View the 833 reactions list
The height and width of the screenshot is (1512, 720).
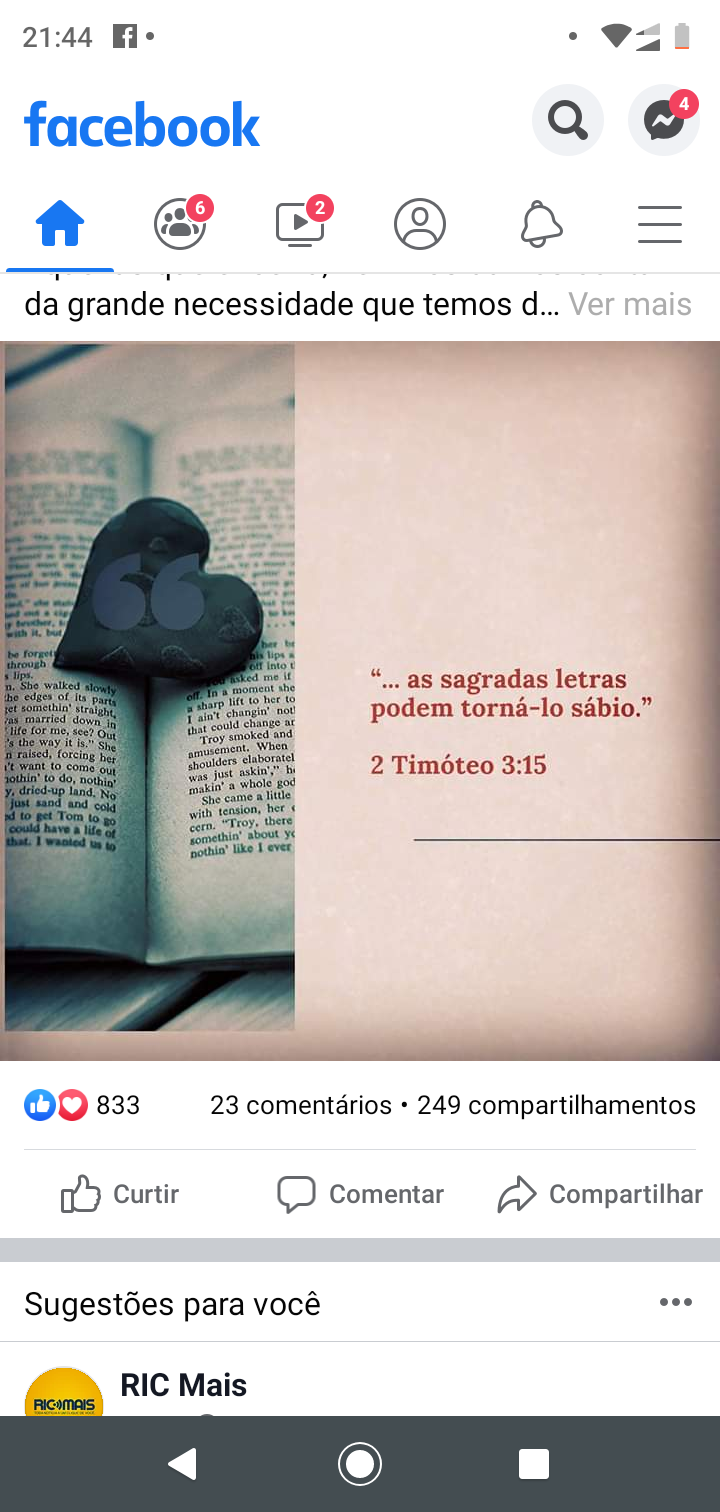(82, 1105)
